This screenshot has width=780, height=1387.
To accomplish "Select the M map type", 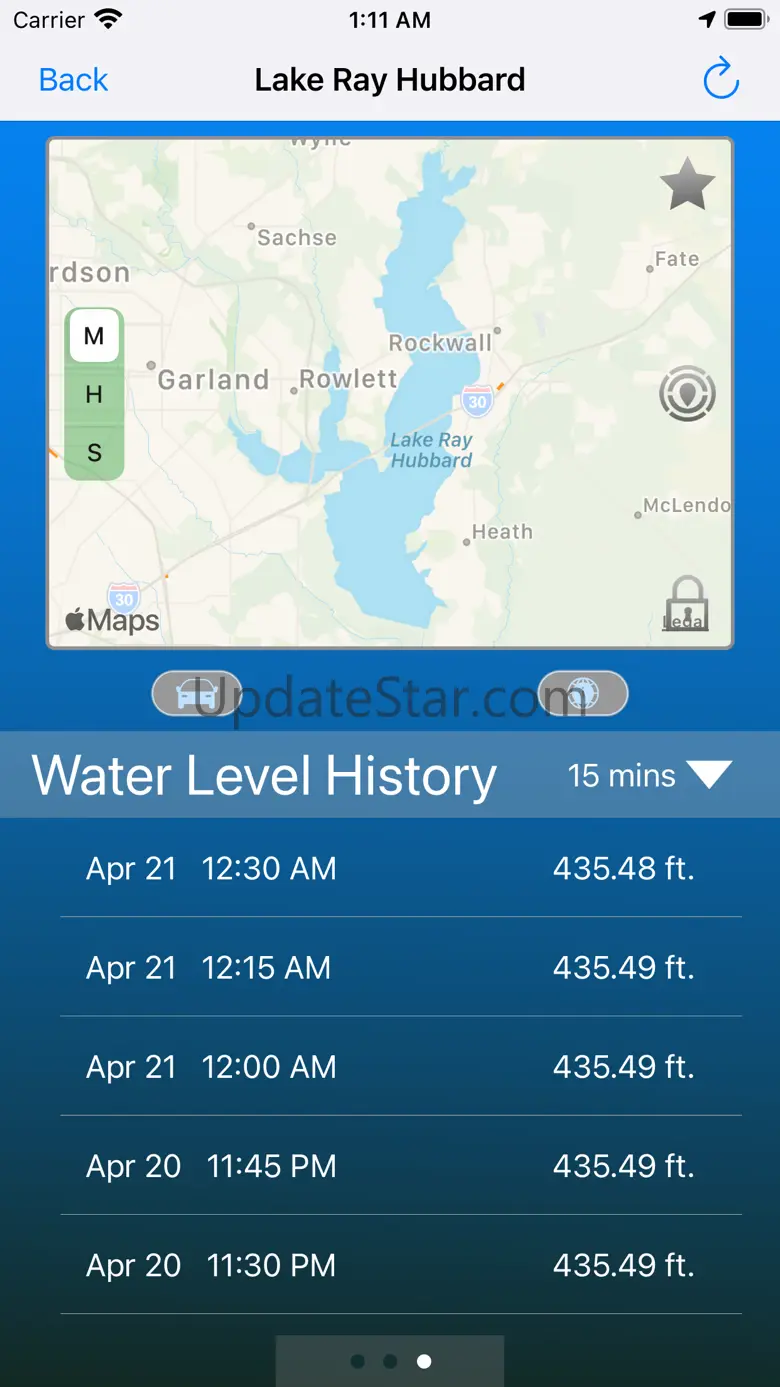I will (94, 336).
